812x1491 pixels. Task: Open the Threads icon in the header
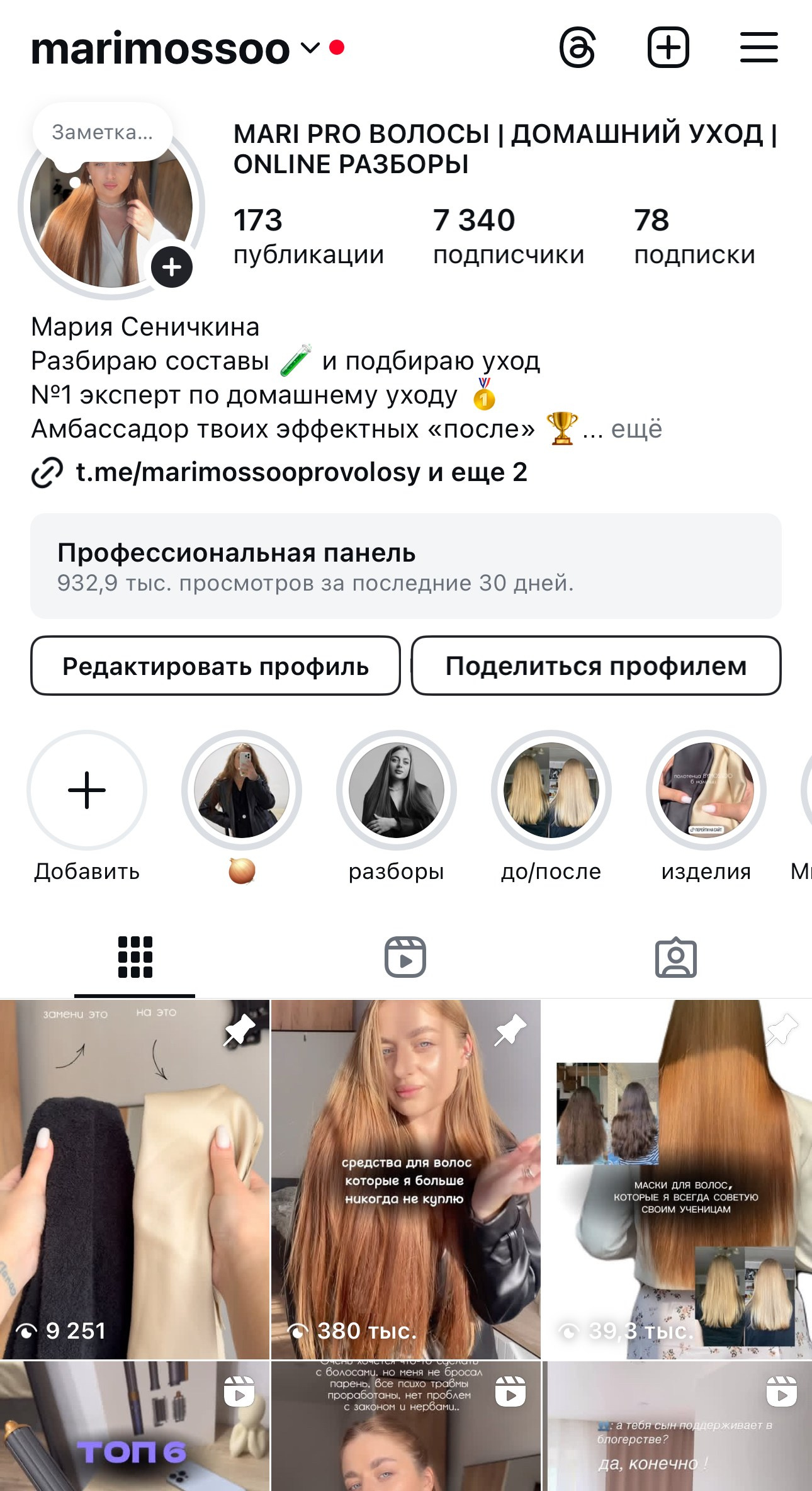pos(577,48)
